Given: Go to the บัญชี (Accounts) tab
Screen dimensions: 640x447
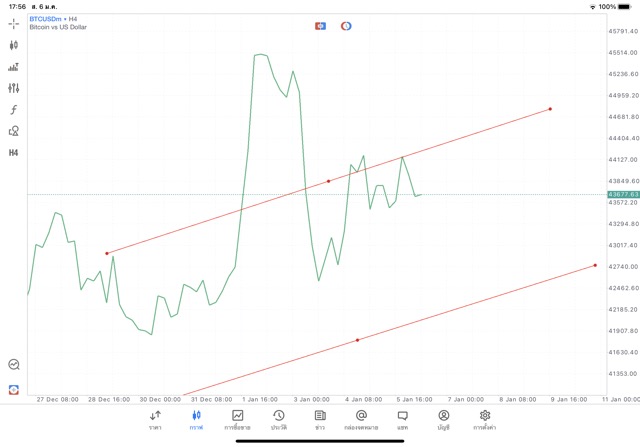Looking at the screenshot, I should (x=443, y=419).
